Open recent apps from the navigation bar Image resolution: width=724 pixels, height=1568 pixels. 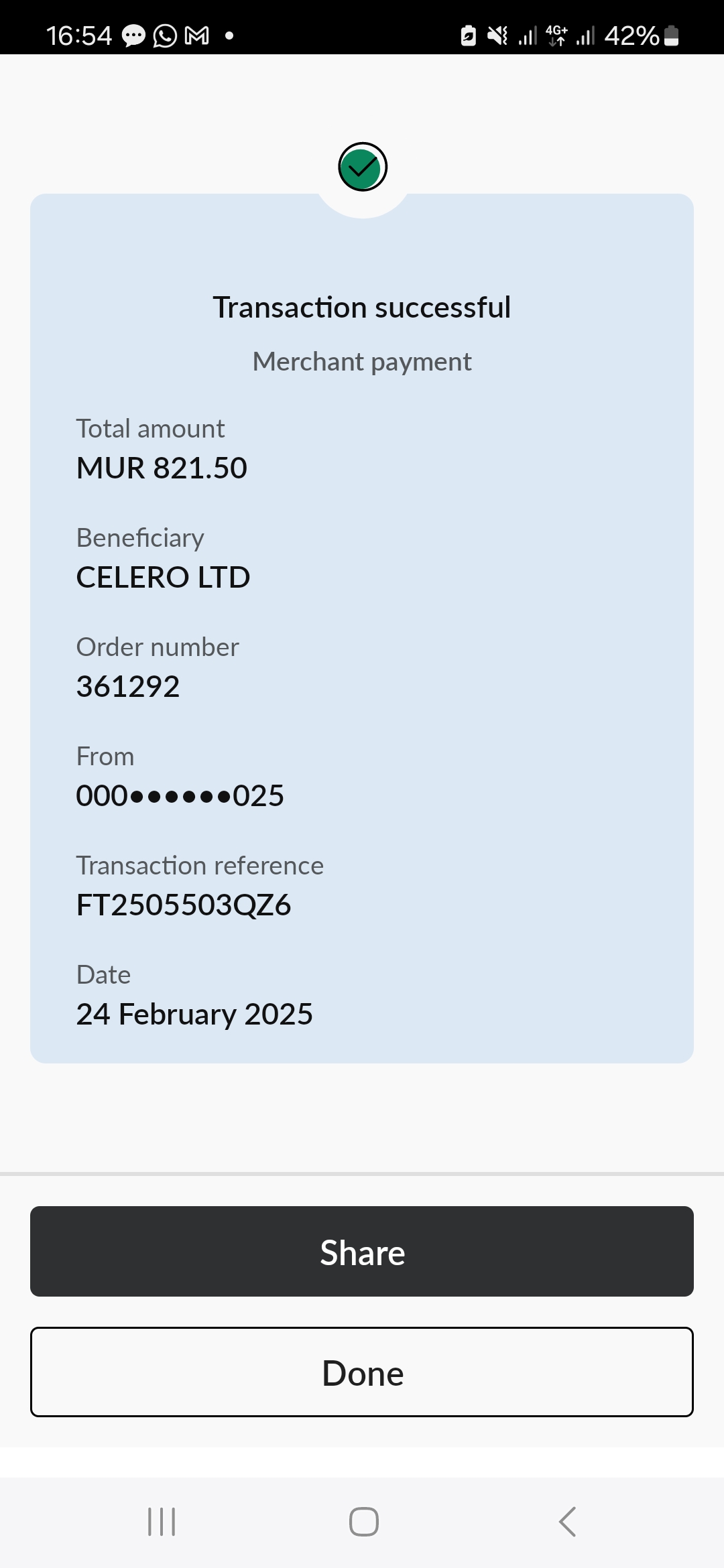[162, 1521]
